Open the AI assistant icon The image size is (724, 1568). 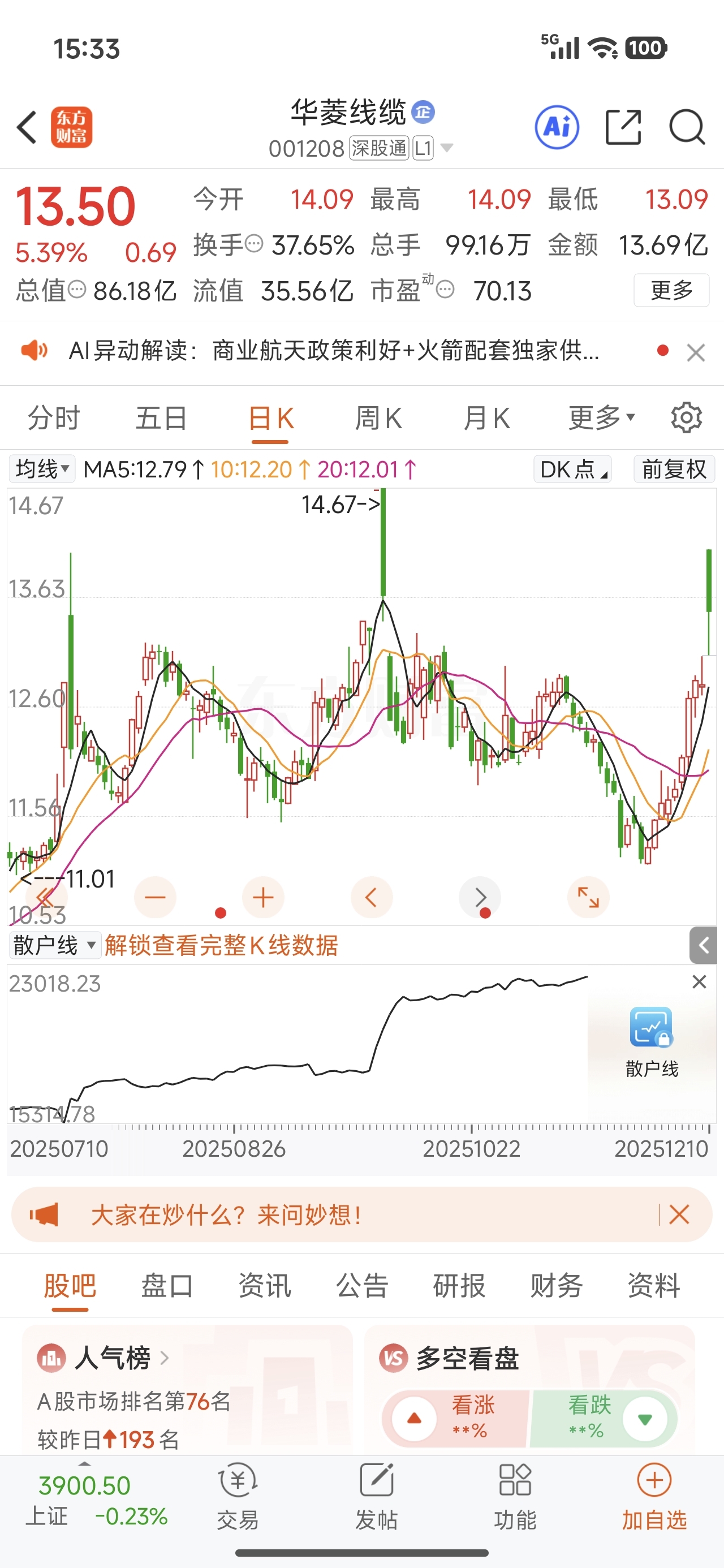click(557, 127)
